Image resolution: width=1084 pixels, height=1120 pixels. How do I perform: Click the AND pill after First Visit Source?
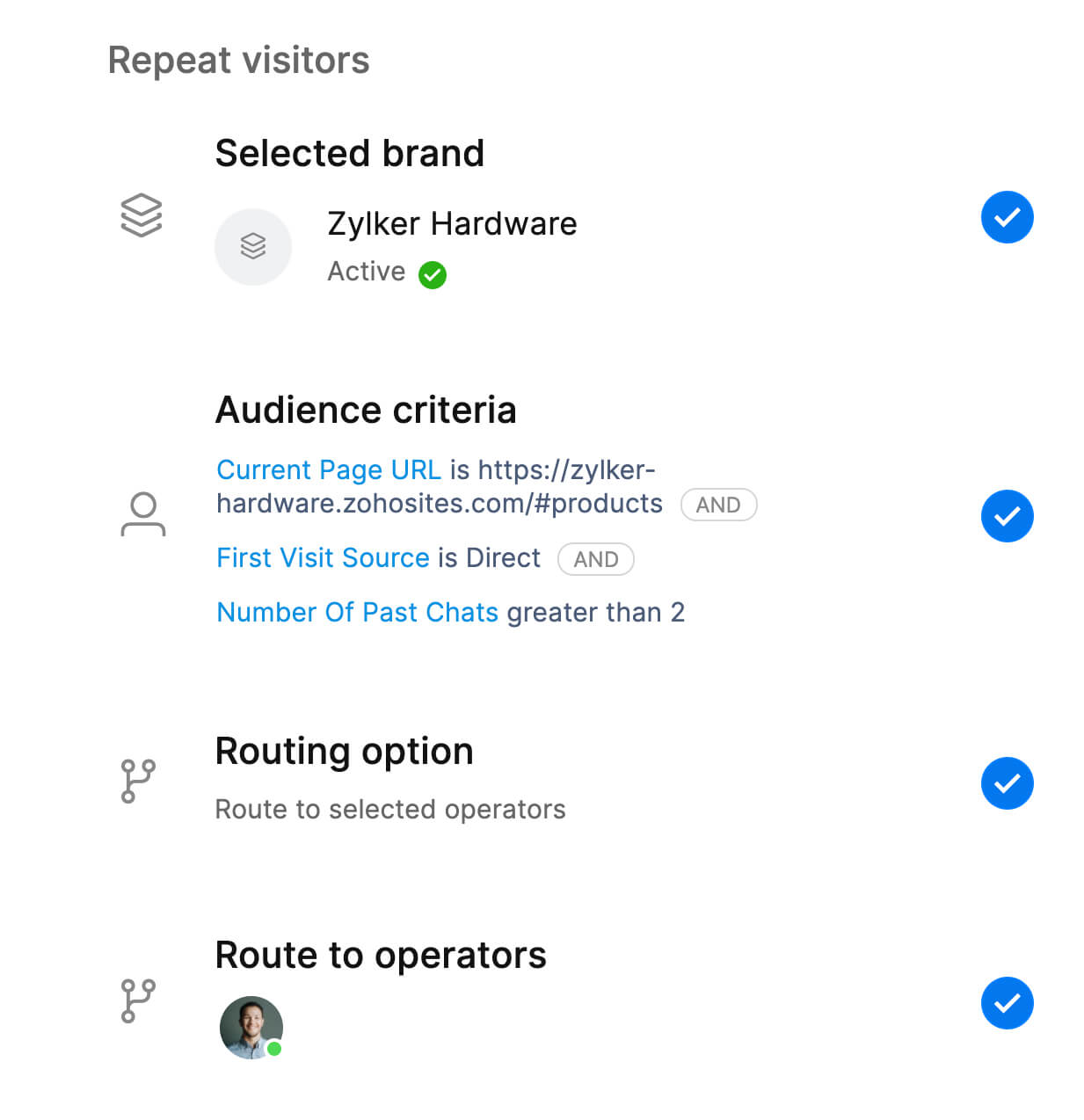[x=595, y=559]
